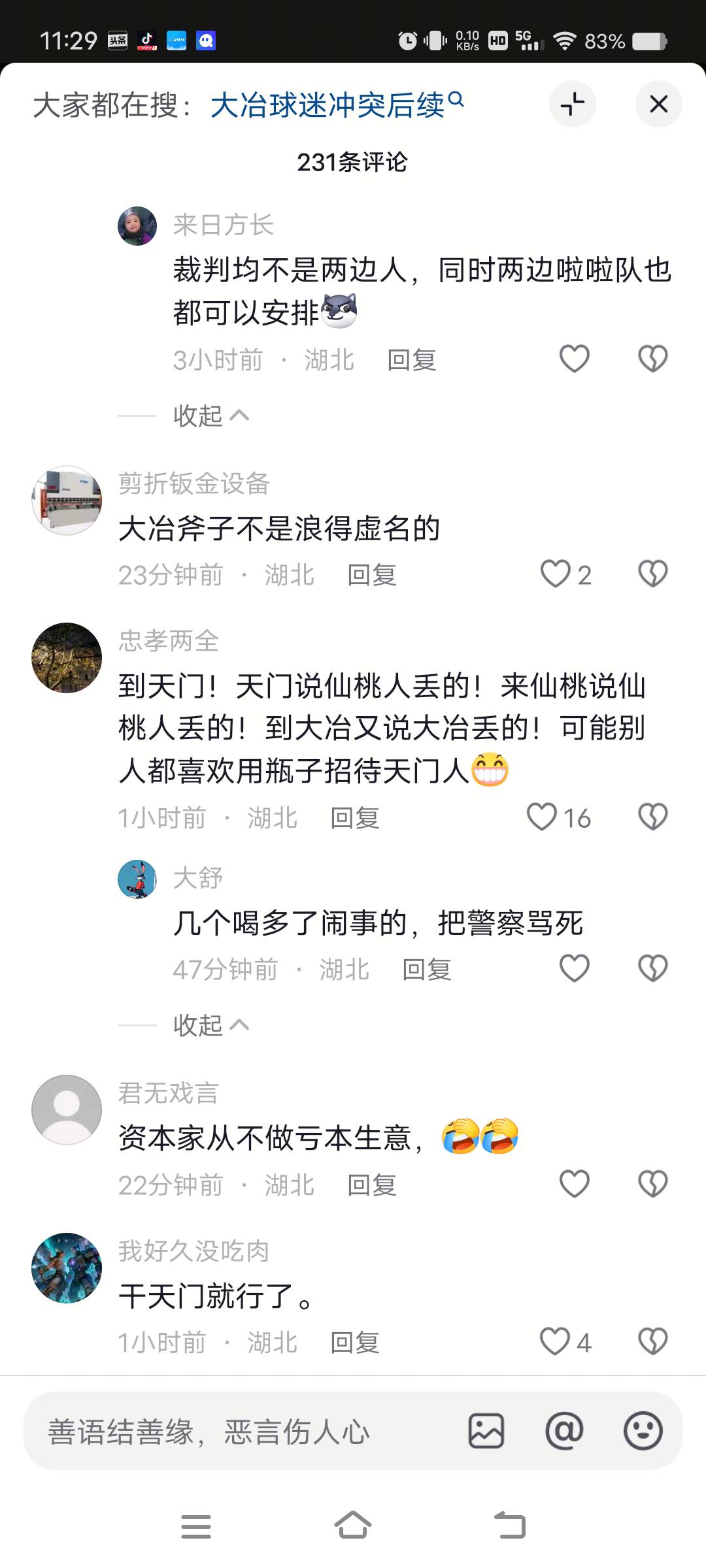The image size is (706, 1568).
Task: Like 忠孝两全's comment about 天门
Action: (x=542, y=817)
